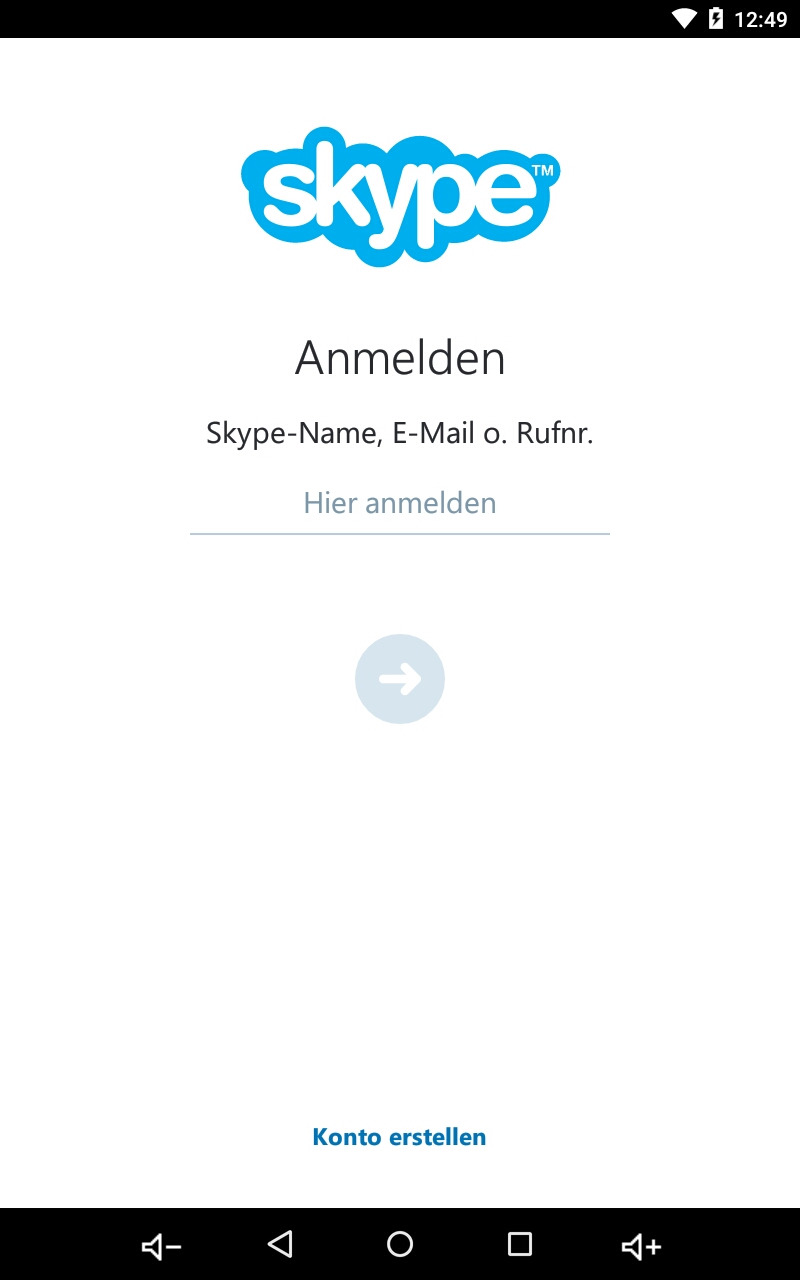This screenshot has height=1280, width=800.
Task: Go back with the system back button
Action: coord(280,1244)
